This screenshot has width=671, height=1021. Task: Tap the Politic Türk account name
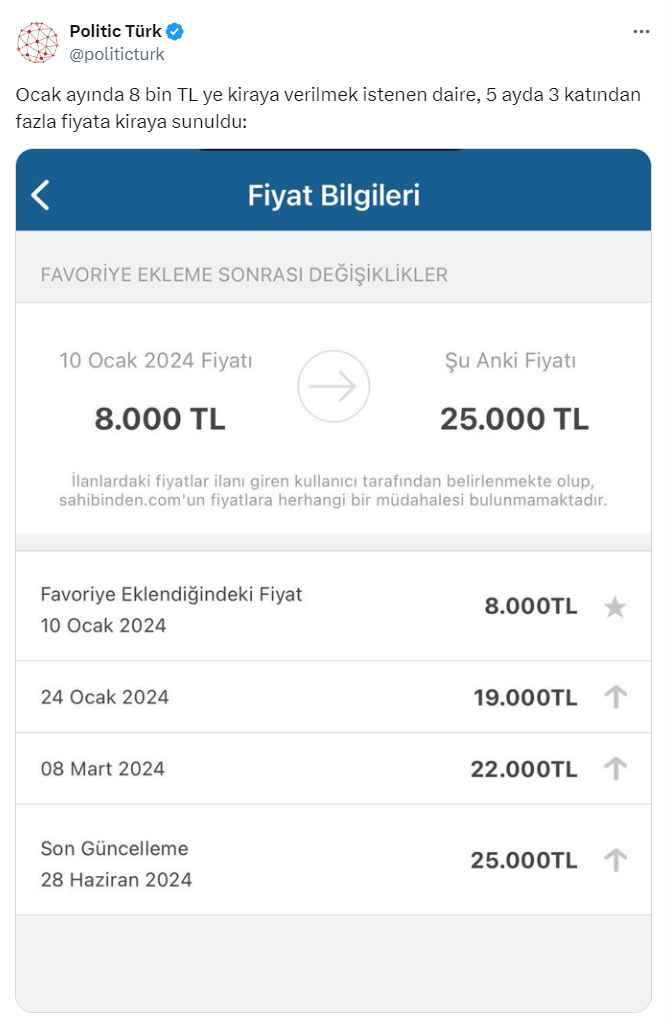115,32
